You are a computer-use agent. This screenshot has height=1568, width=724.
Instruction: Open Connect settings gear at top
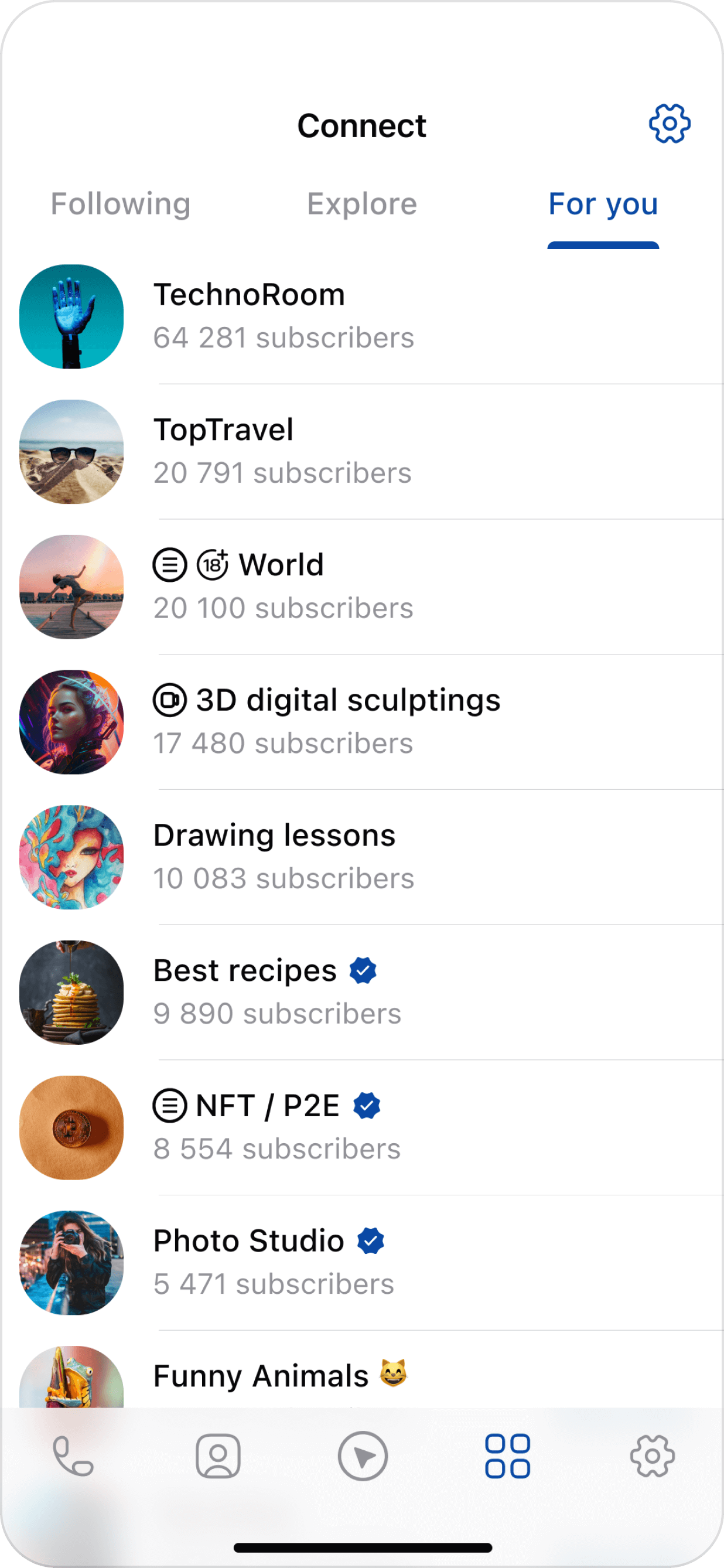pos(670,124)
